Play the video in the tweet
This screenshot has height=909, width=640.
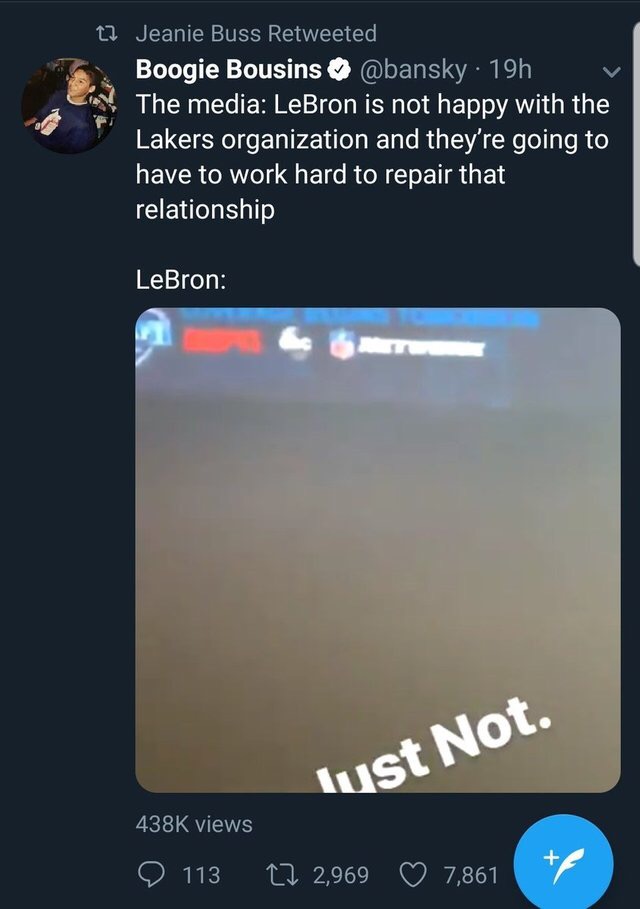pyautogui.click(x=377, y=550)
